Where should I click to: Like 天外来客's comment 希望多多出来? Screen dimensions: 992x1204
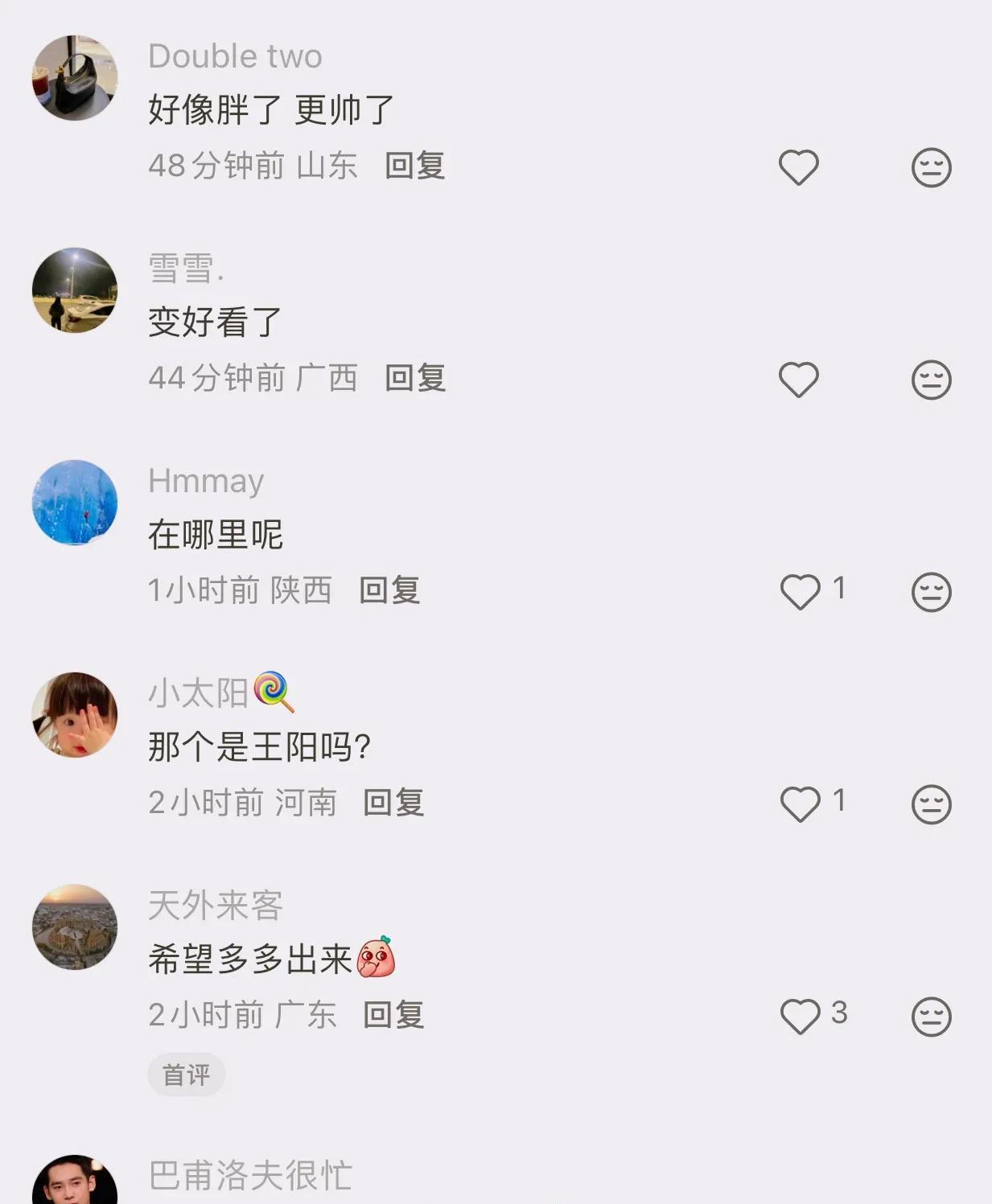tap(801, 1017)
